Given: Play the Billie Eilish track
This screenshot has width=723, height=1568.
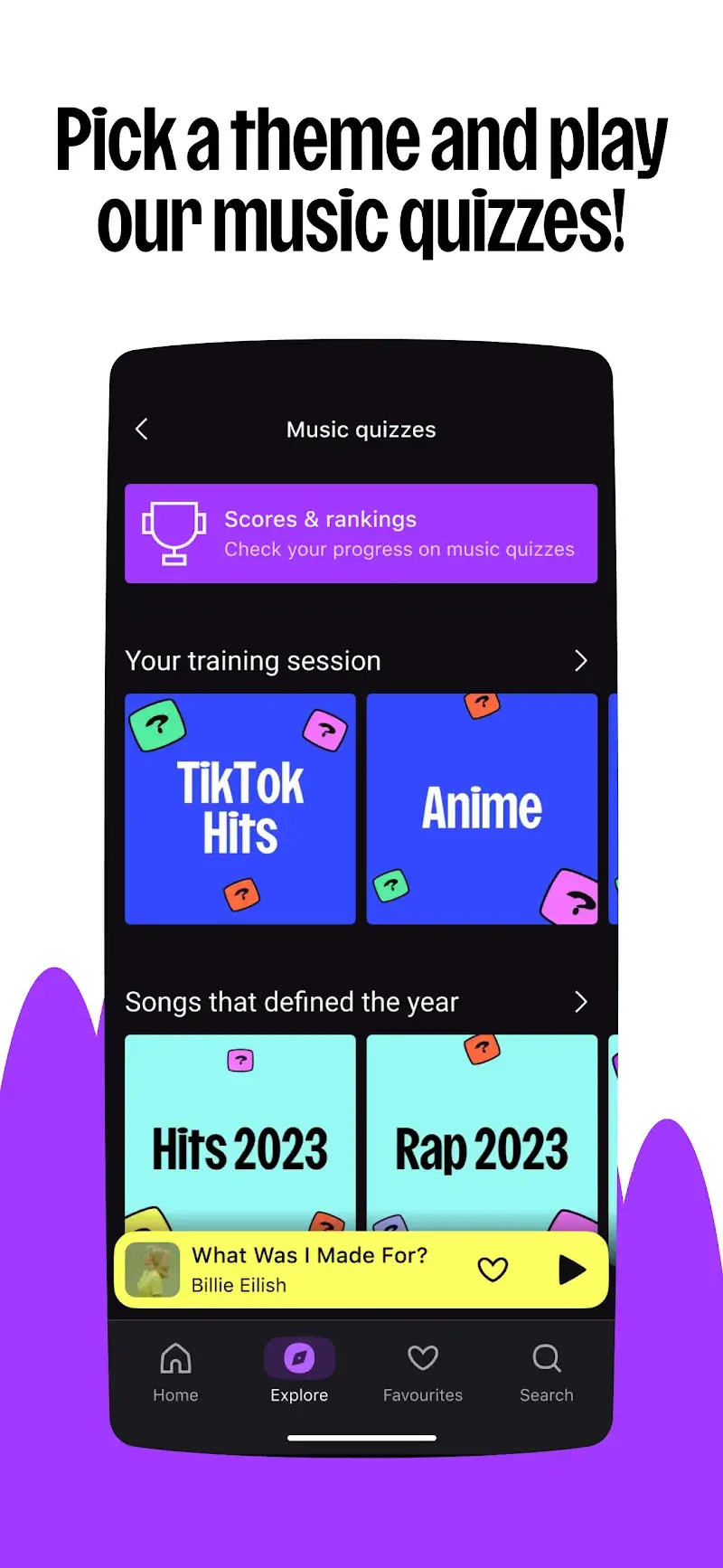Looking at the screenshot, I should pos(573,1269).
